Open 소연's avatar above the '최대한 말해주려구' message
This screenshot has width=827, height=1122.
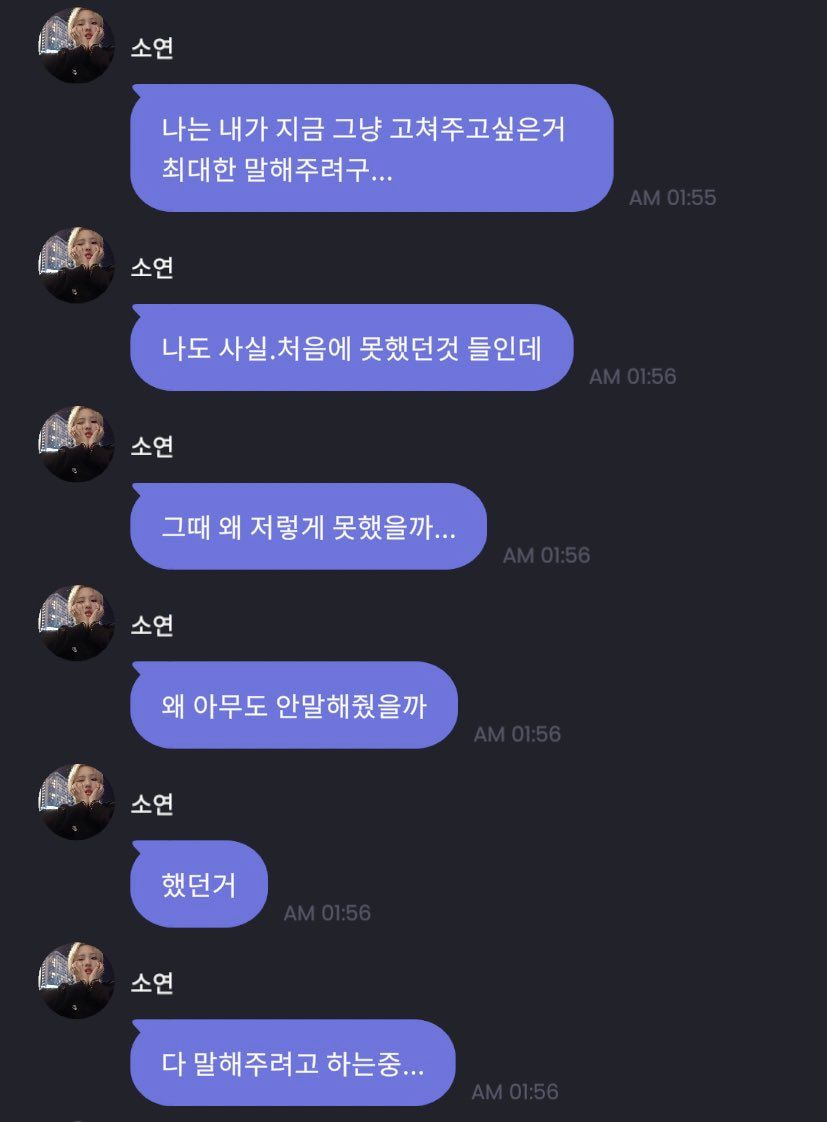point(76,45)
